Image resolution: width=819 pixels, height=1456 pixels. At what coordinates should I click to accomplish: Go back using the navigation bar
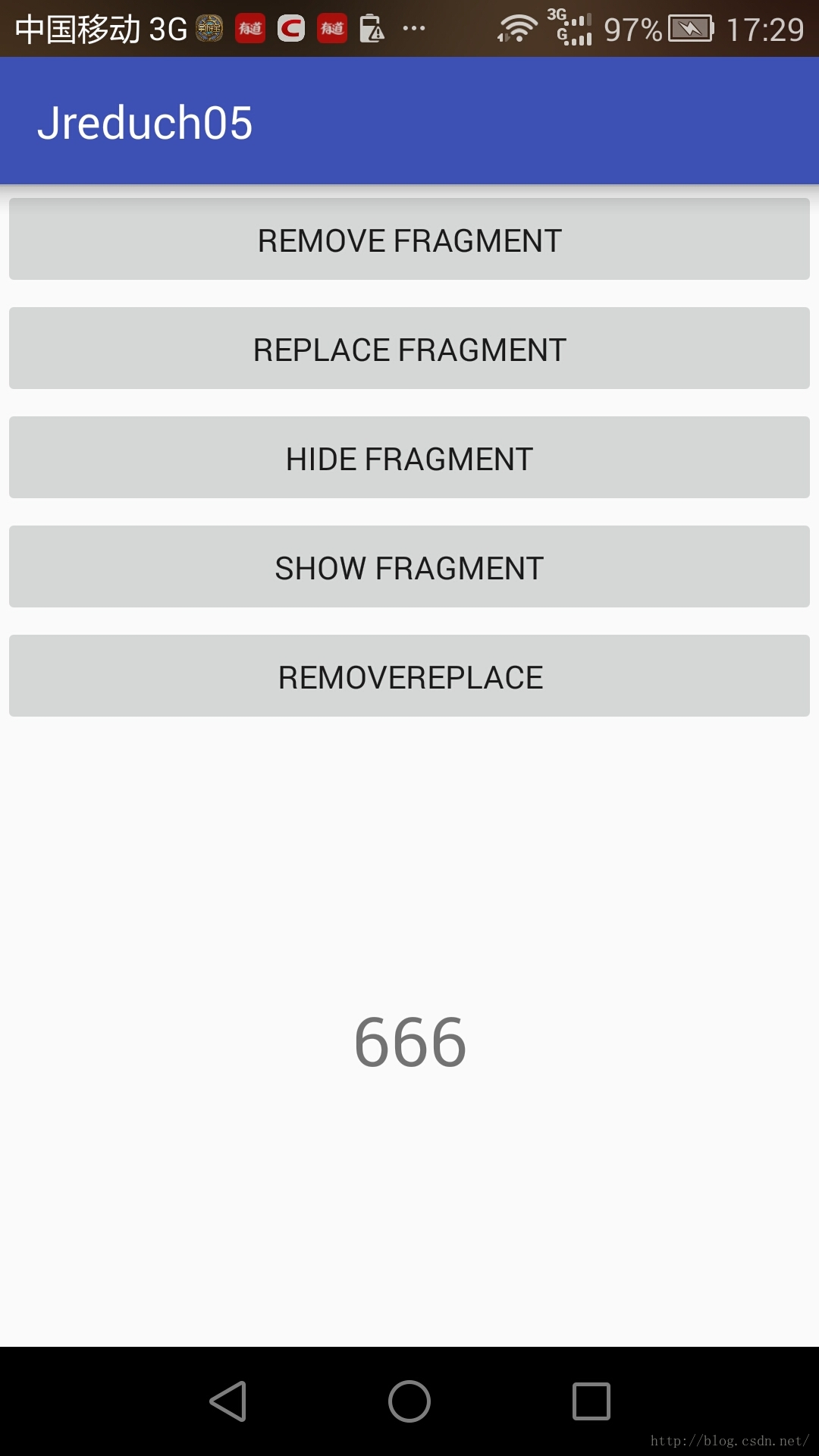(x=227, y=1401)
